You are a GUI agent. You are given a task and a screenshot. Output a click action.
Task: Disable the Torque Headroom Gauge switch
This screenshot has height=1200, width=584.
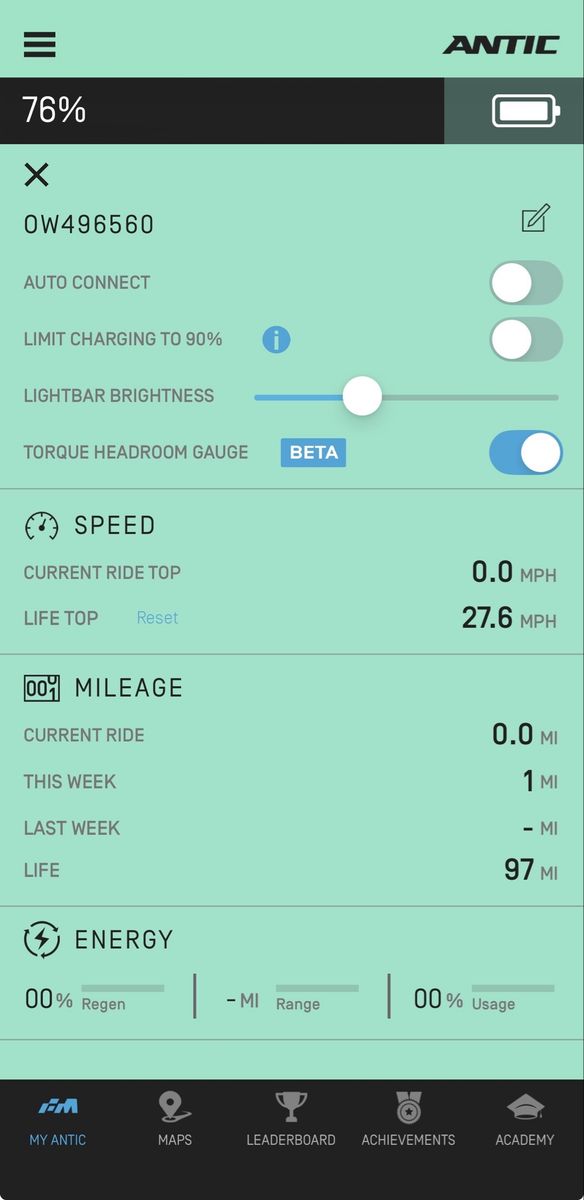tap(526, 453)
